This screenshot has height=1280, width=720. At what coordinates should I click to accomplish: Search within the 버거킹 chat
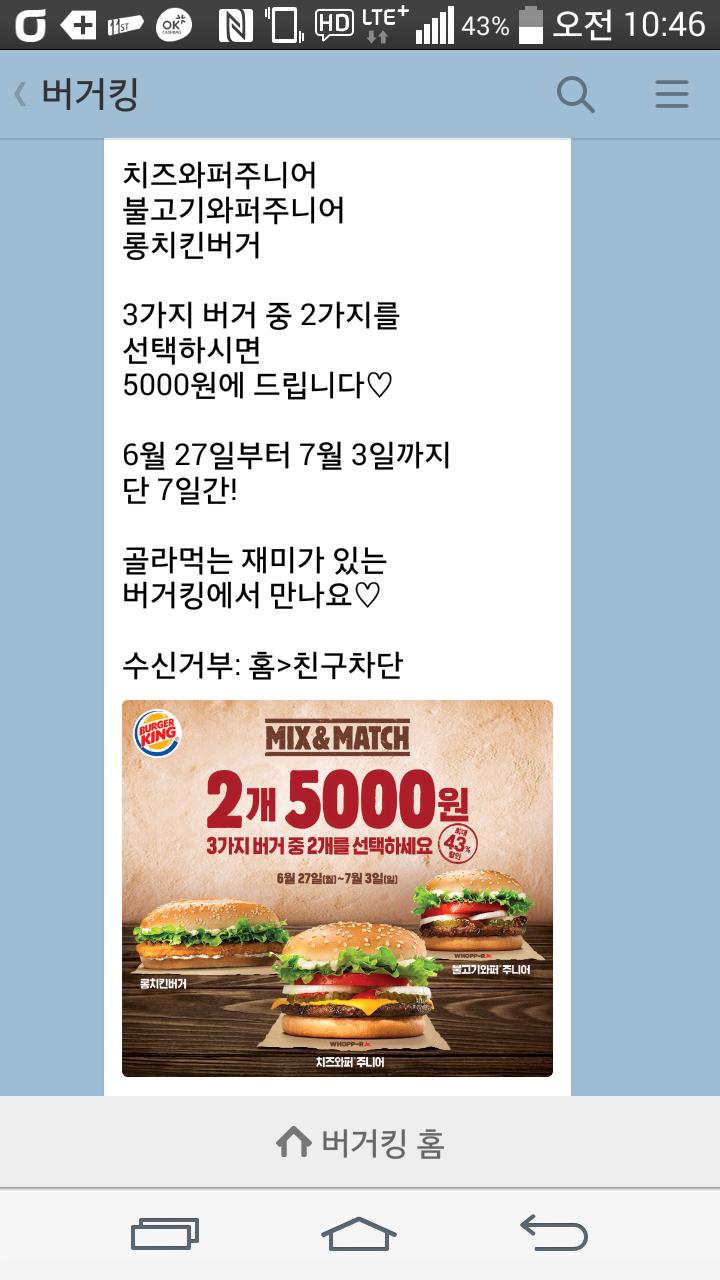point(575,95)
